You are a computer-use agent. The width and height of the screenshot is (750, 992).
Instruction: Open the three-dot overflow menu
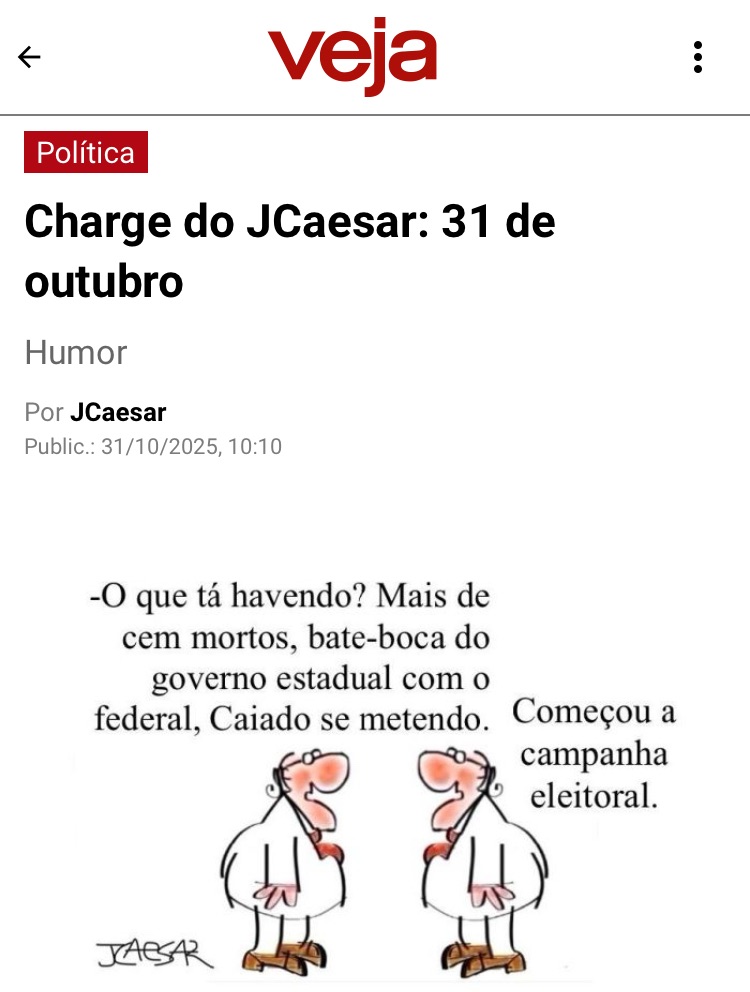point(698,57)
